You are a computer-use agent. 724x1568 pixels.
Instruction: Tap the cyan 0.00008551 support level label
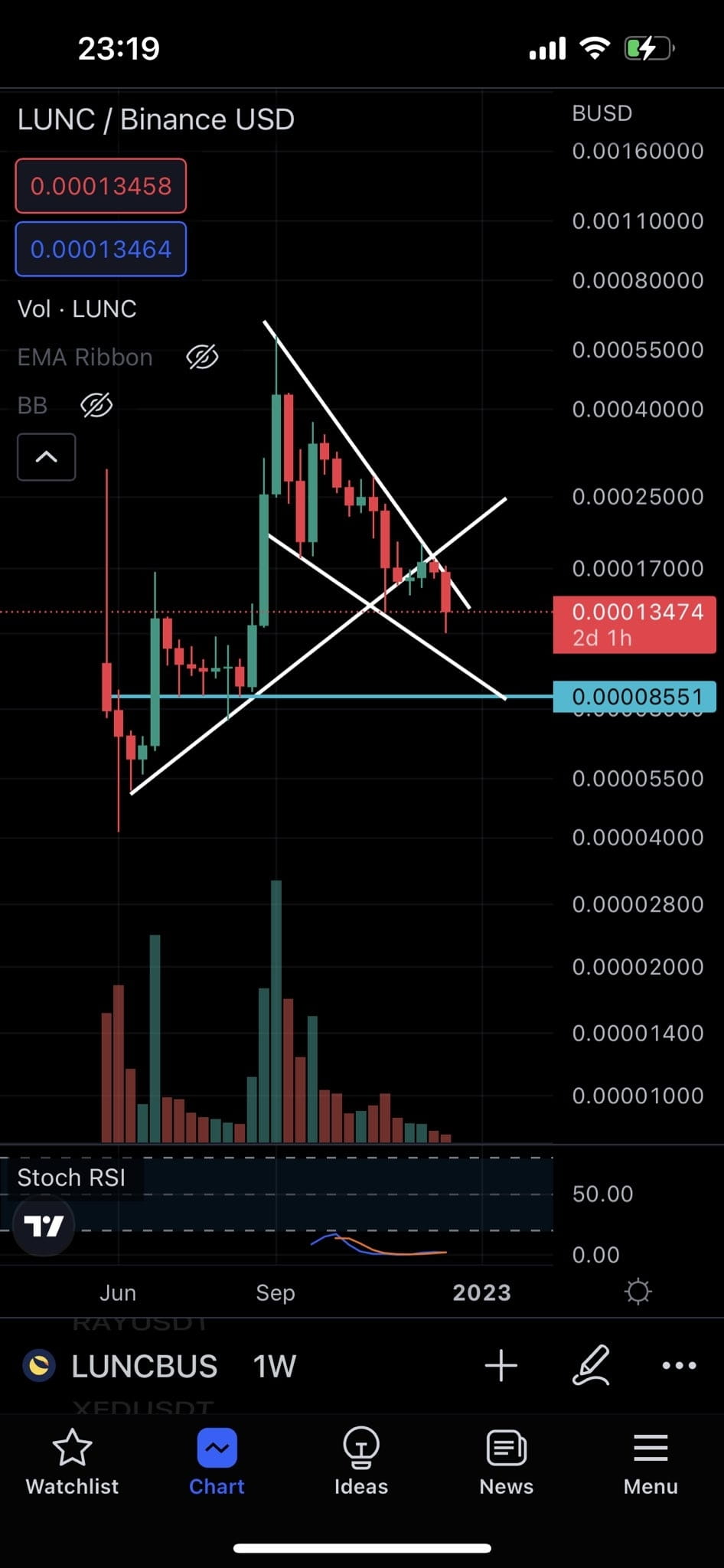[634, 696]
